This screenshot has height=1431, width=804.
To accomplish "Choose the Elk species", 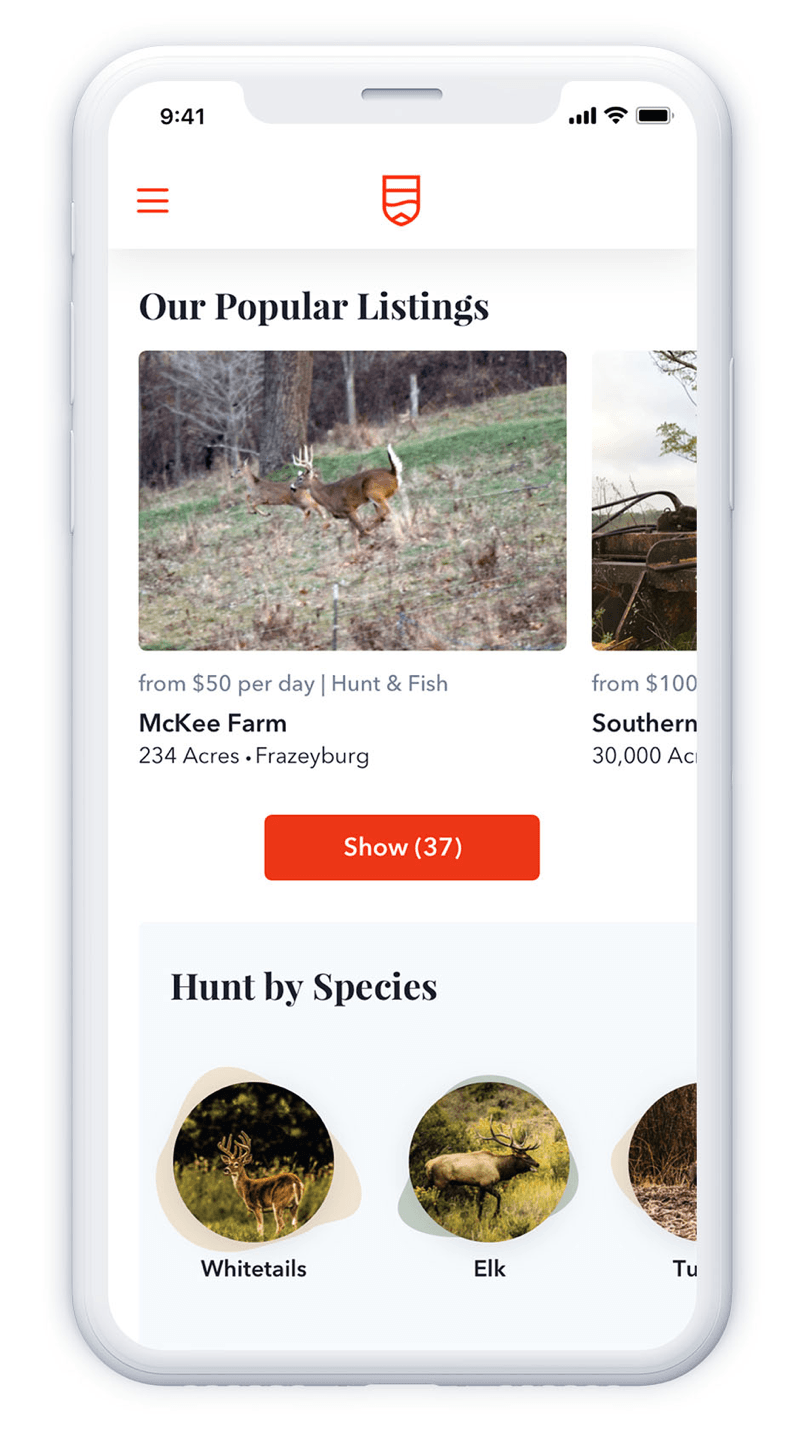I will 489,1177.
